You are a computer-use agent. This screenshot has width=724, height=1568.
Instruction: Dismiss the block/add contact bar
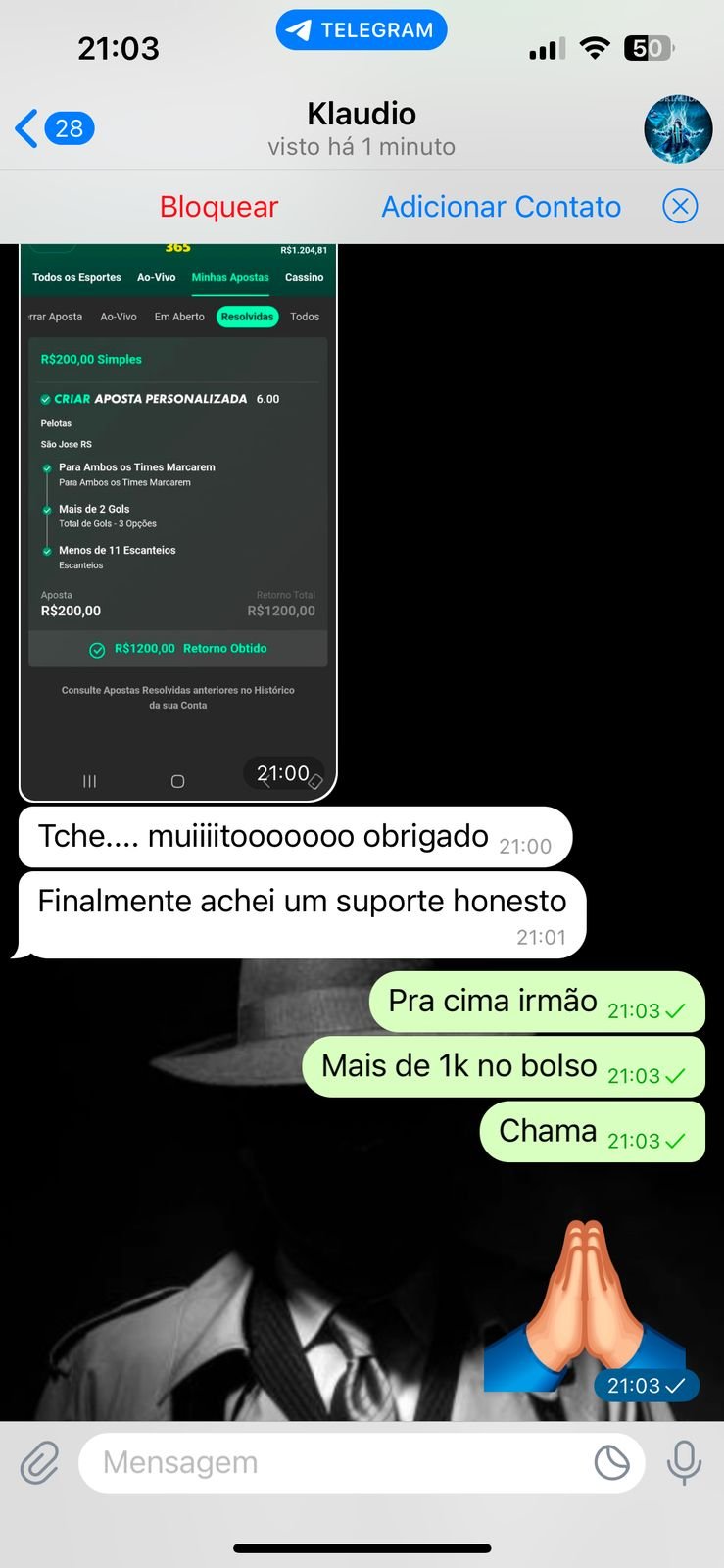coord(680,206)
